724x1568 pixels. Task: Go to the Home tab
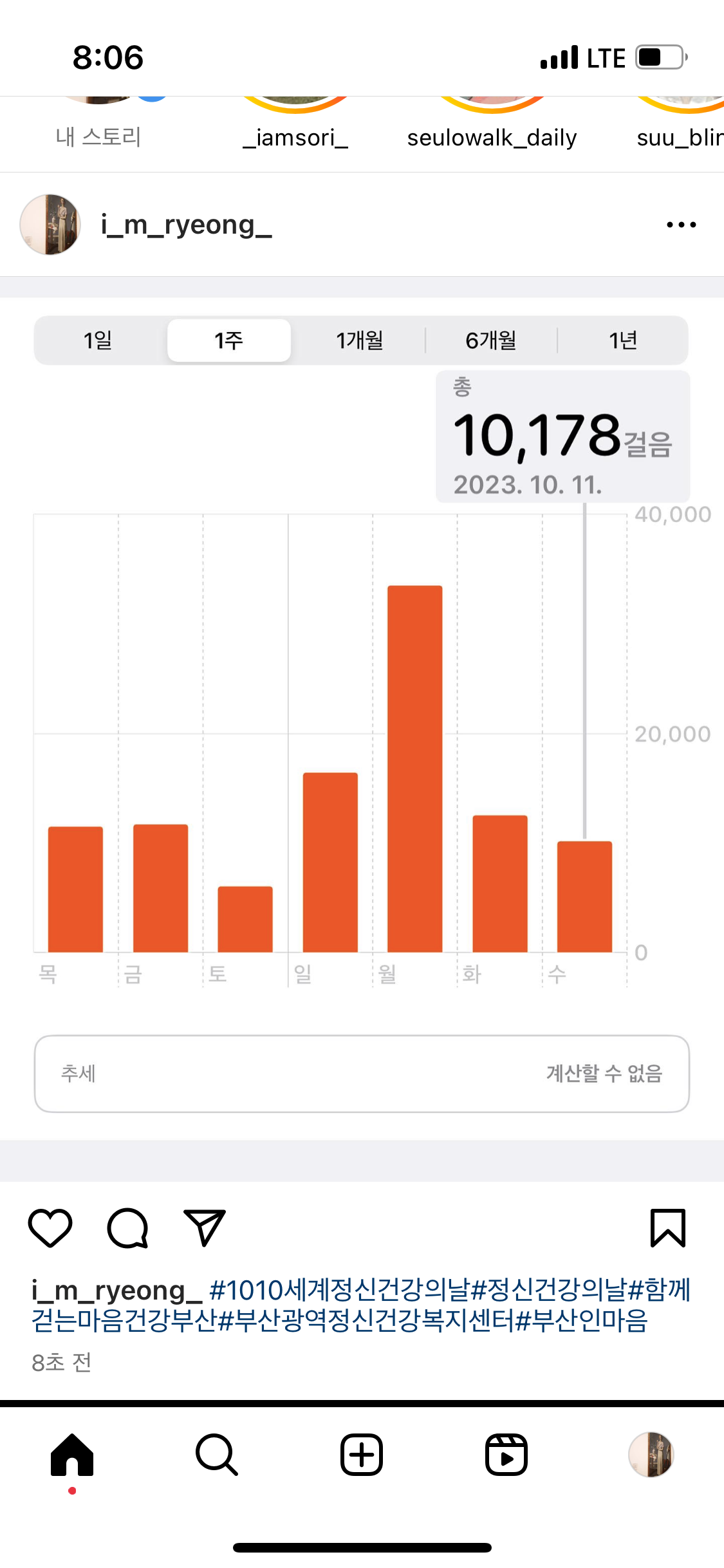[x=72, y=1455]
